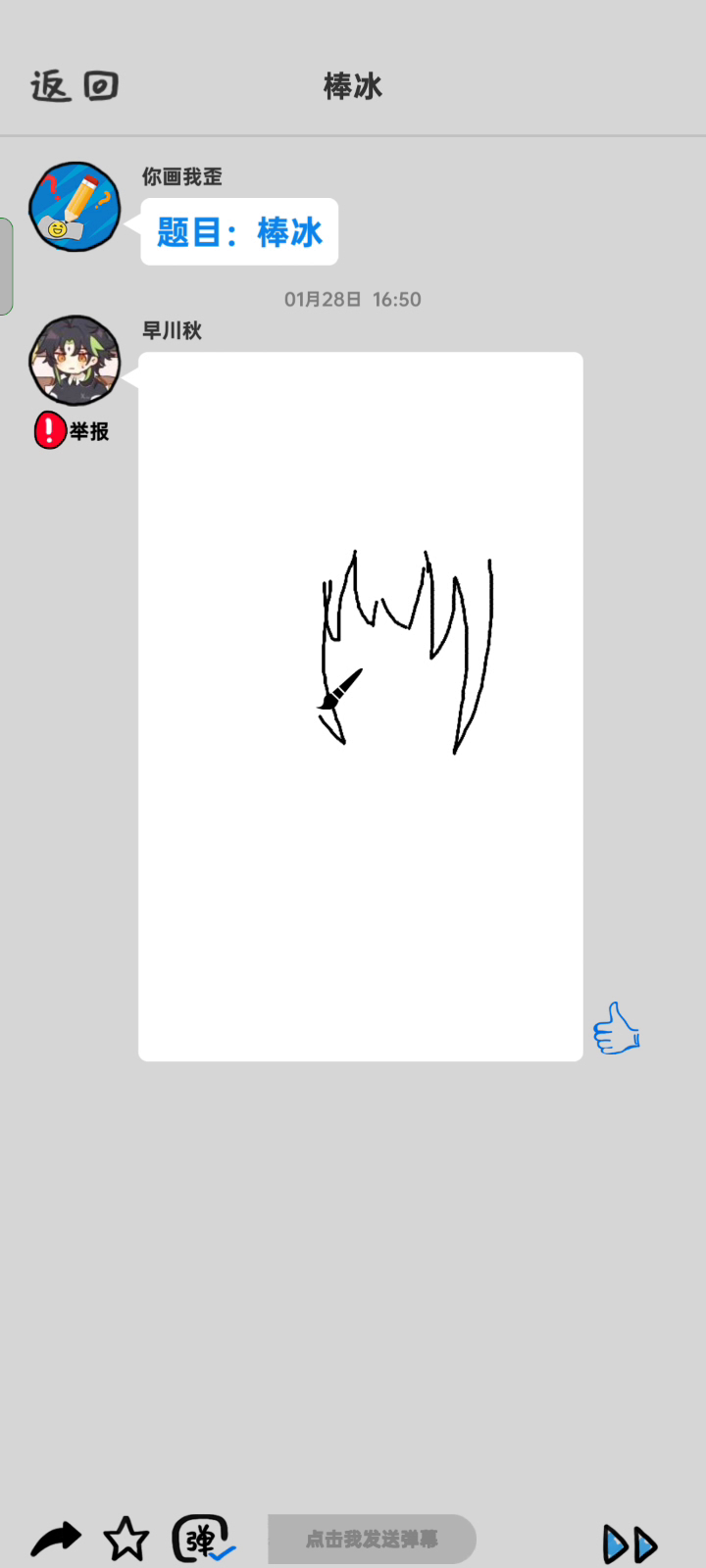The width and height of the screenshot is (706, 1568).
Task: Tap the 点击我发送弹幕 input box
Action: pyautogui.click(x=372, y=1540)
